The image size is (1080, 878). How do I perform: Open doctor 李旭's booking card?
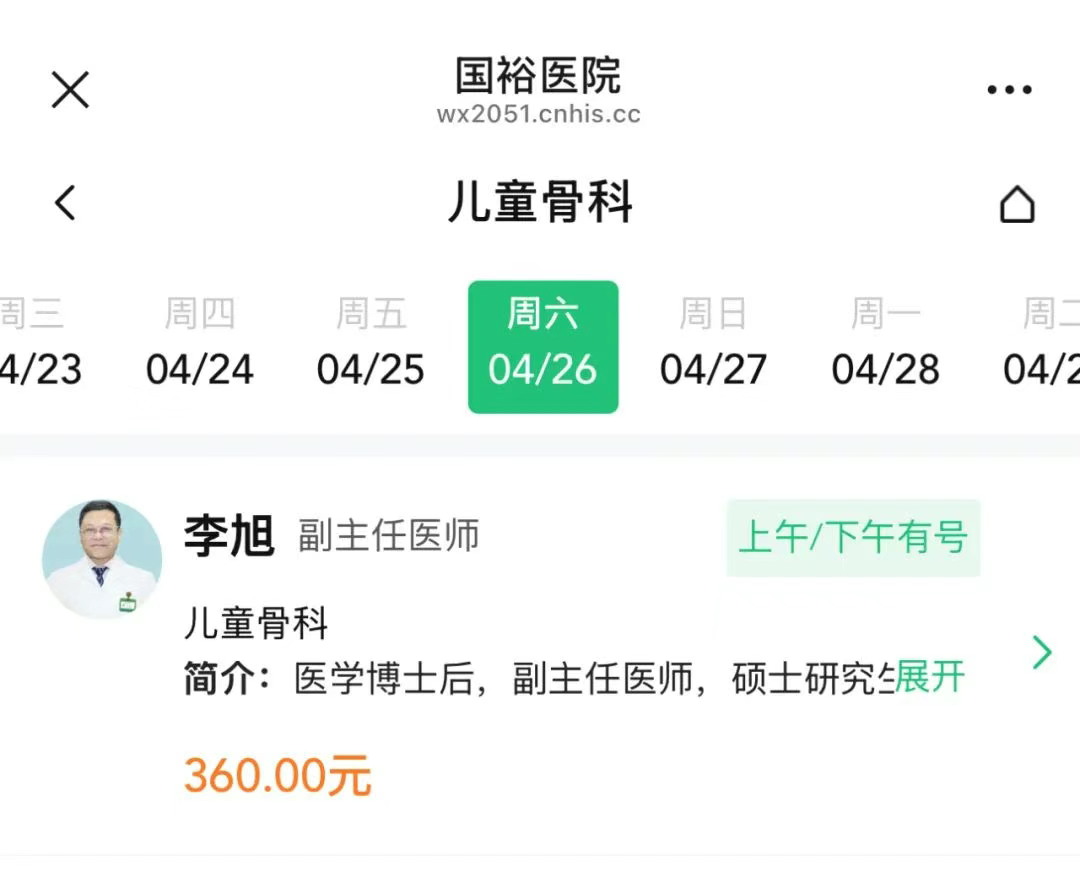click(x=1042, y=653)
